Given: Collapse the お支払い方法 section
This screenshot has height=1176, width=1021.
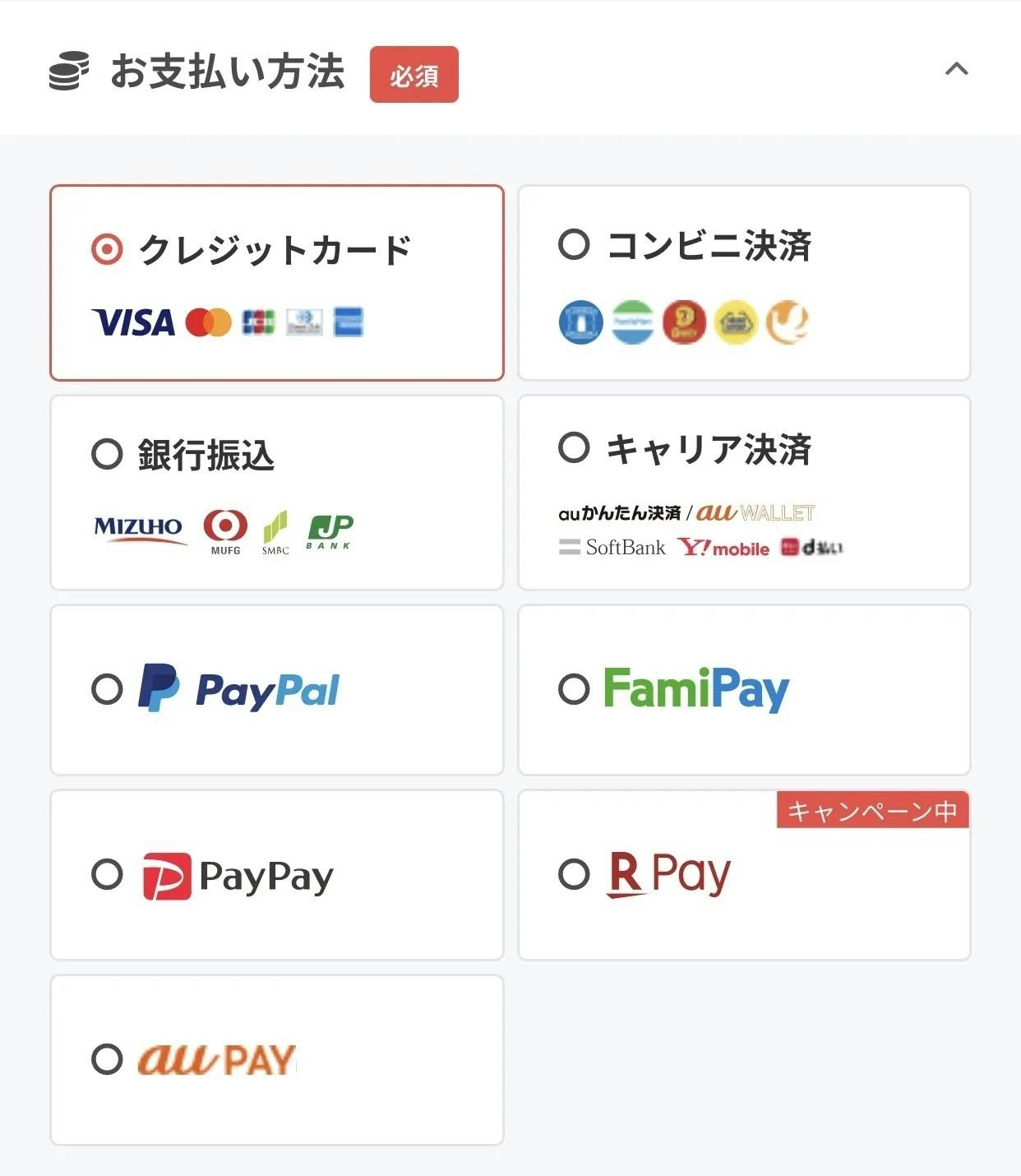Looking at the screenshot, I should coord(956,70).
